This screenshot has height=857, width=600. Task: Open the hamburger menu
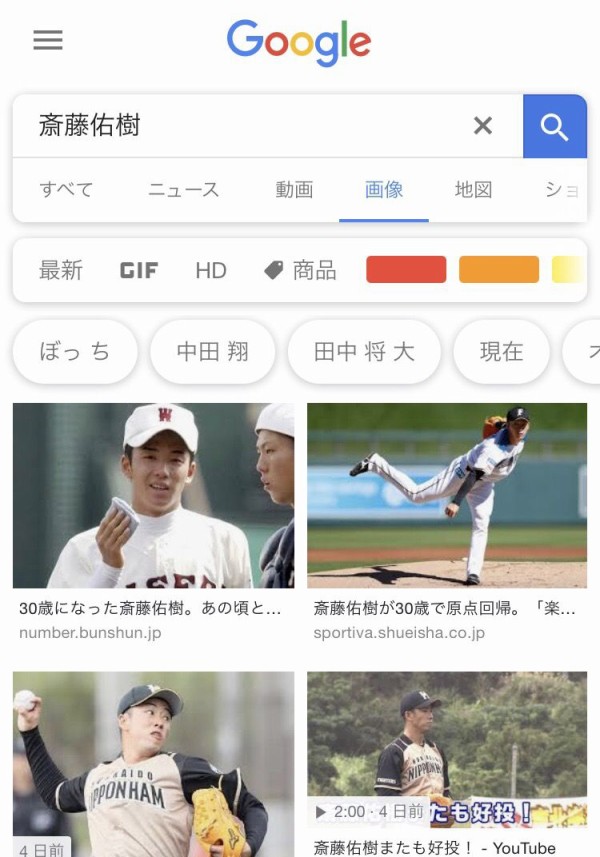pos(47,40)
